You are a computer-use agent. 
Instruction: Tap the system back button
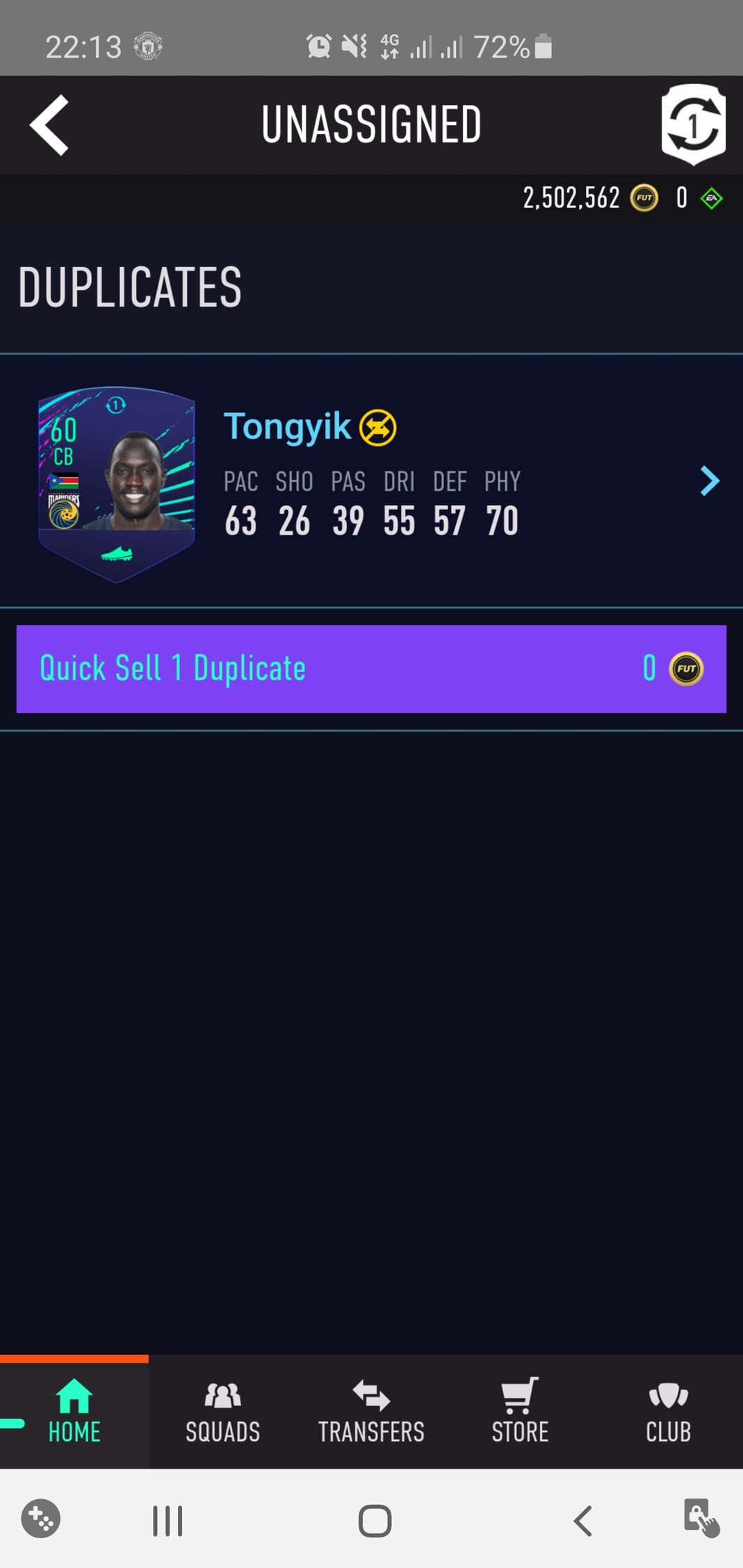(x=582, y=1521)
